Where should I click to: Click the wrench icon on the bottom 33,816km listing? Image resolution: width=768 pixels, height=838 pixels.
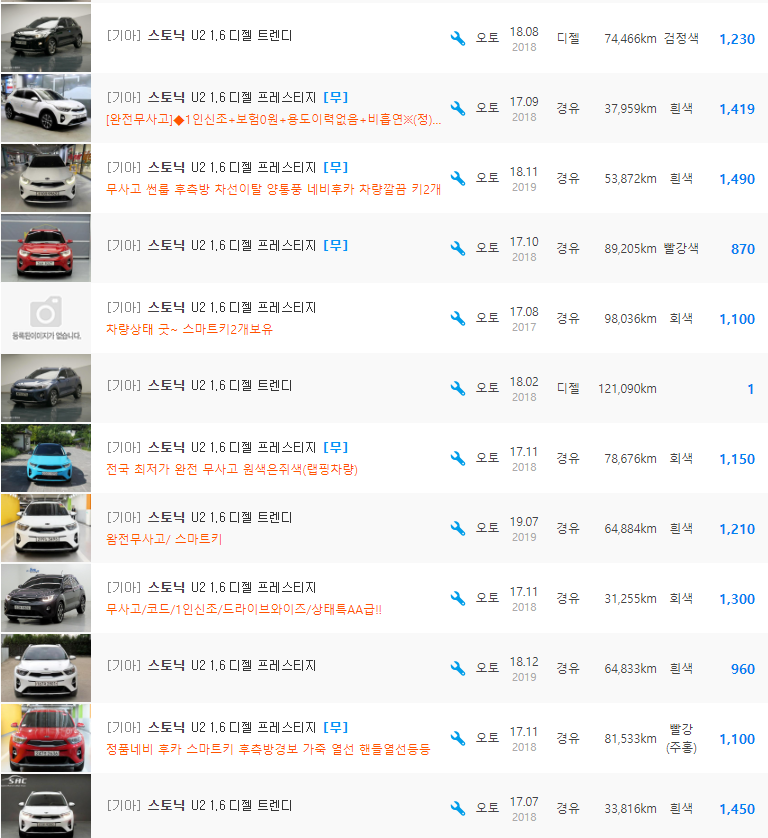coord(458,806)
